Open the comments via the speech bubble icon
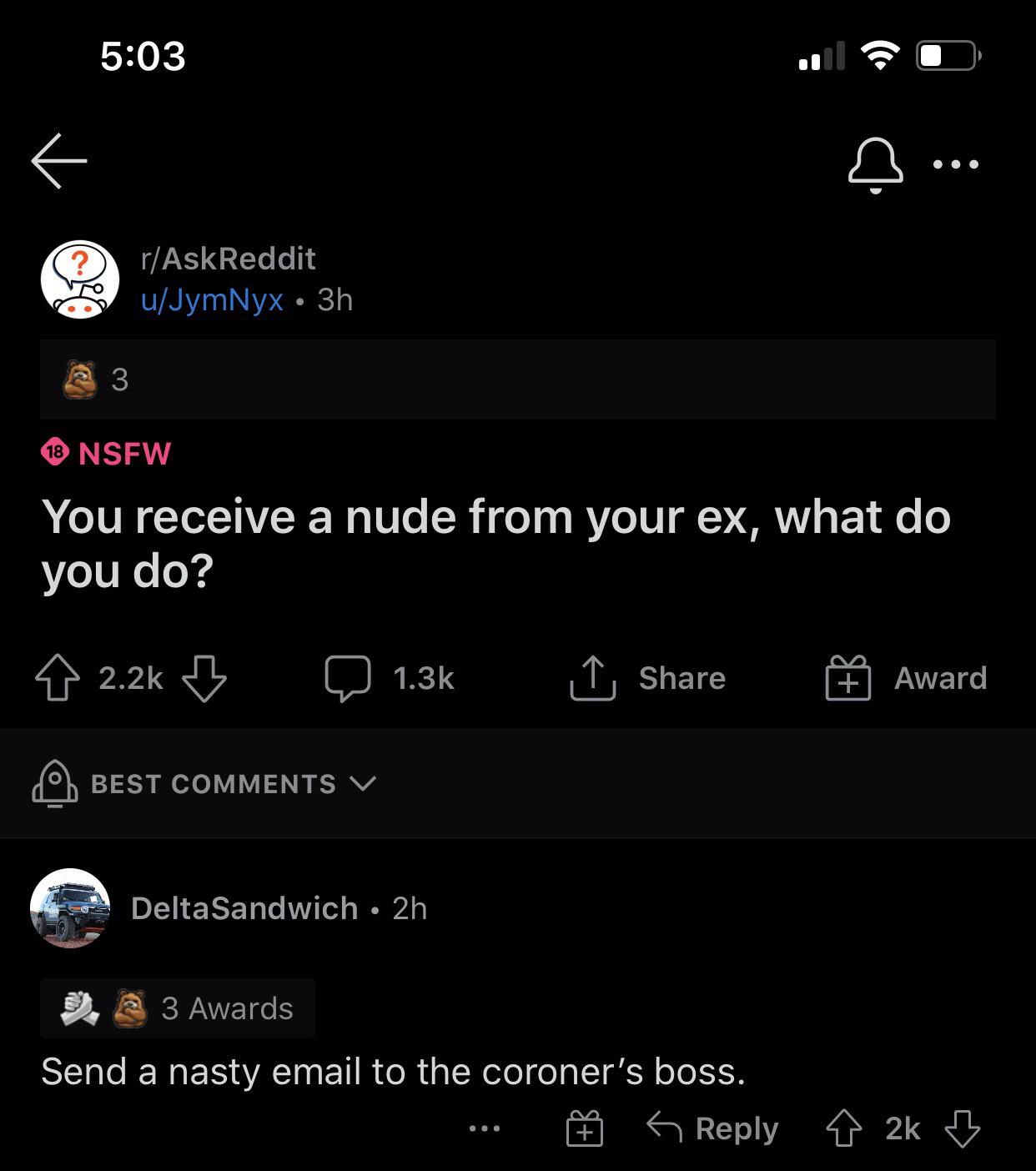Screen dimensions: 1036x1171 point(350,677)
